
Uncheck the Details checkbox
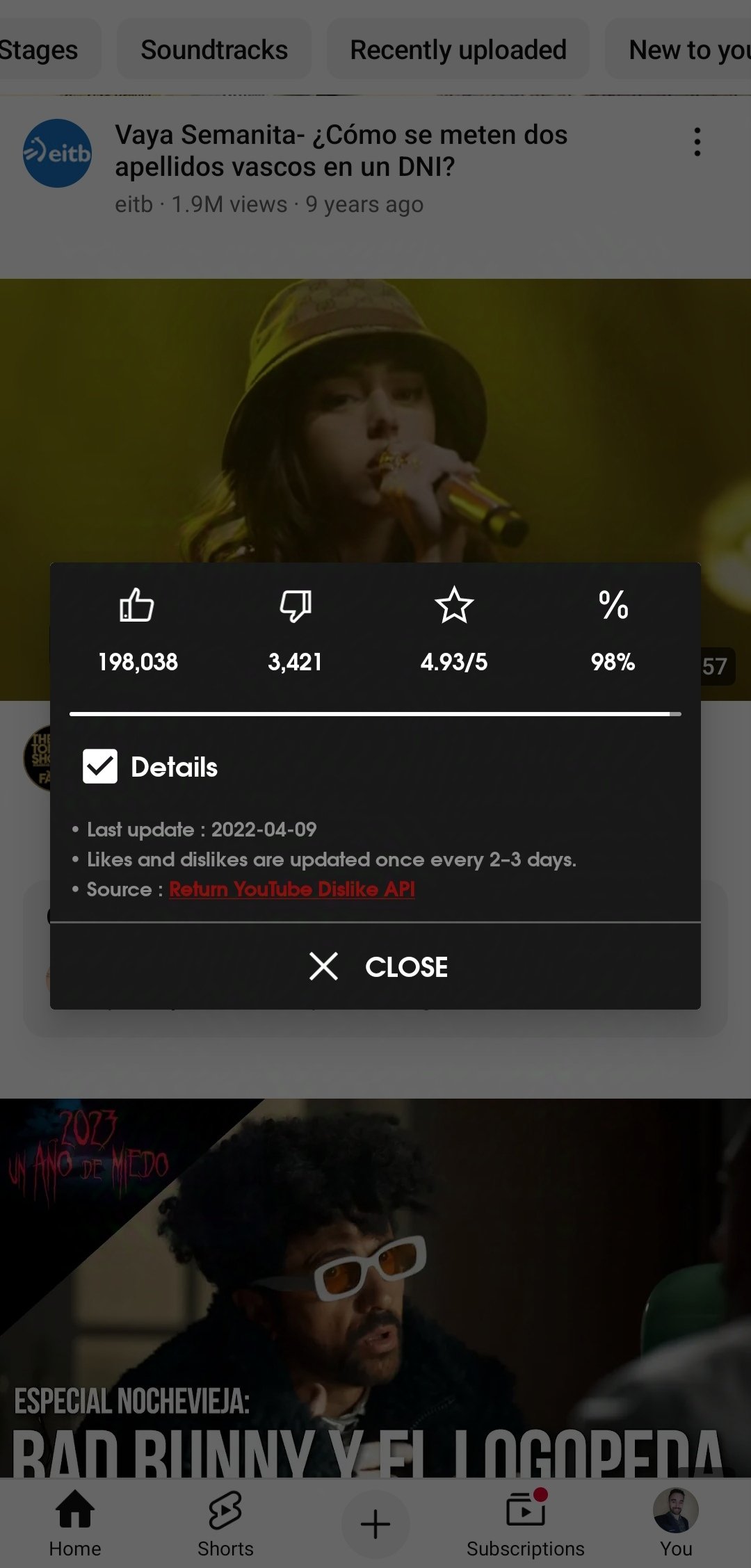pyautogui.click(x=100, y=766)
